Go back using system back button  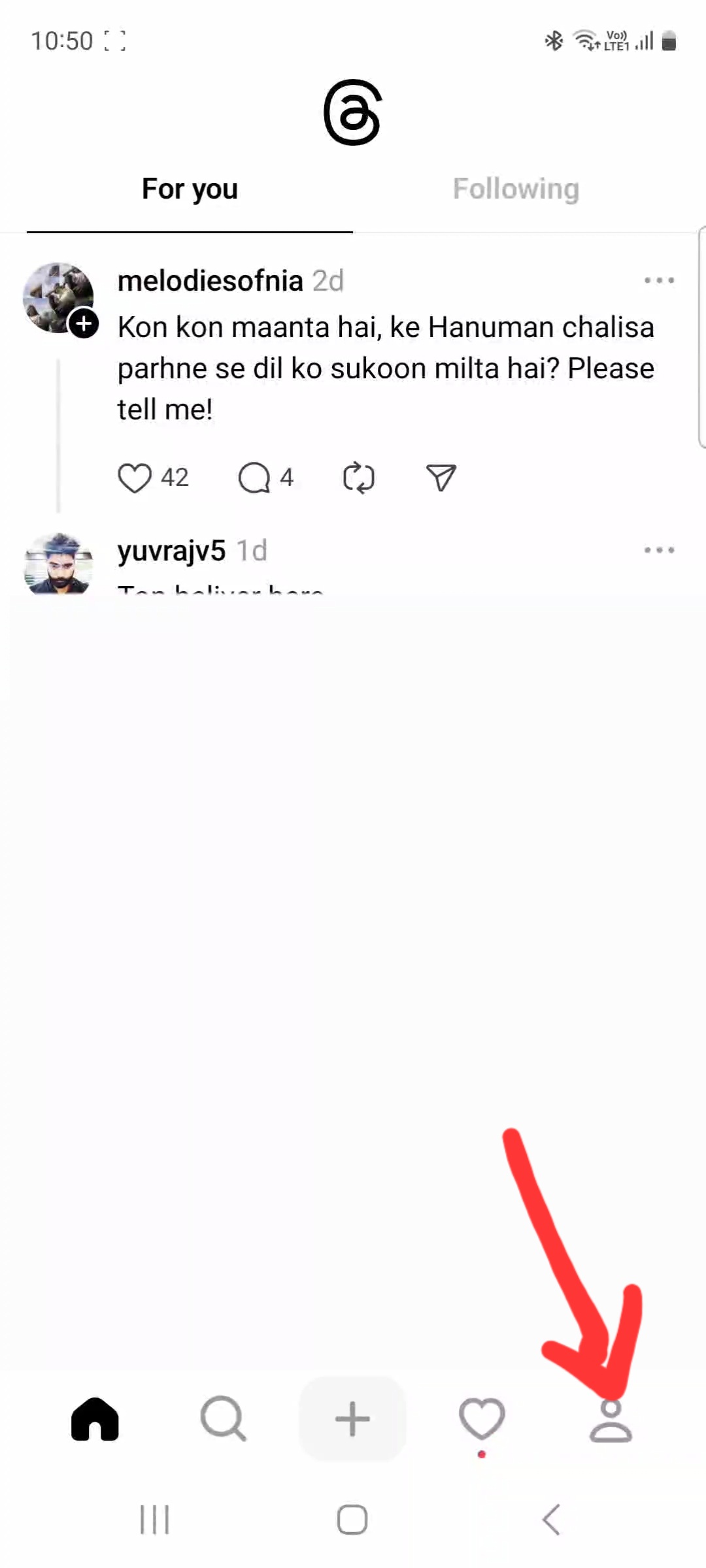click(x=551, y=1519)
